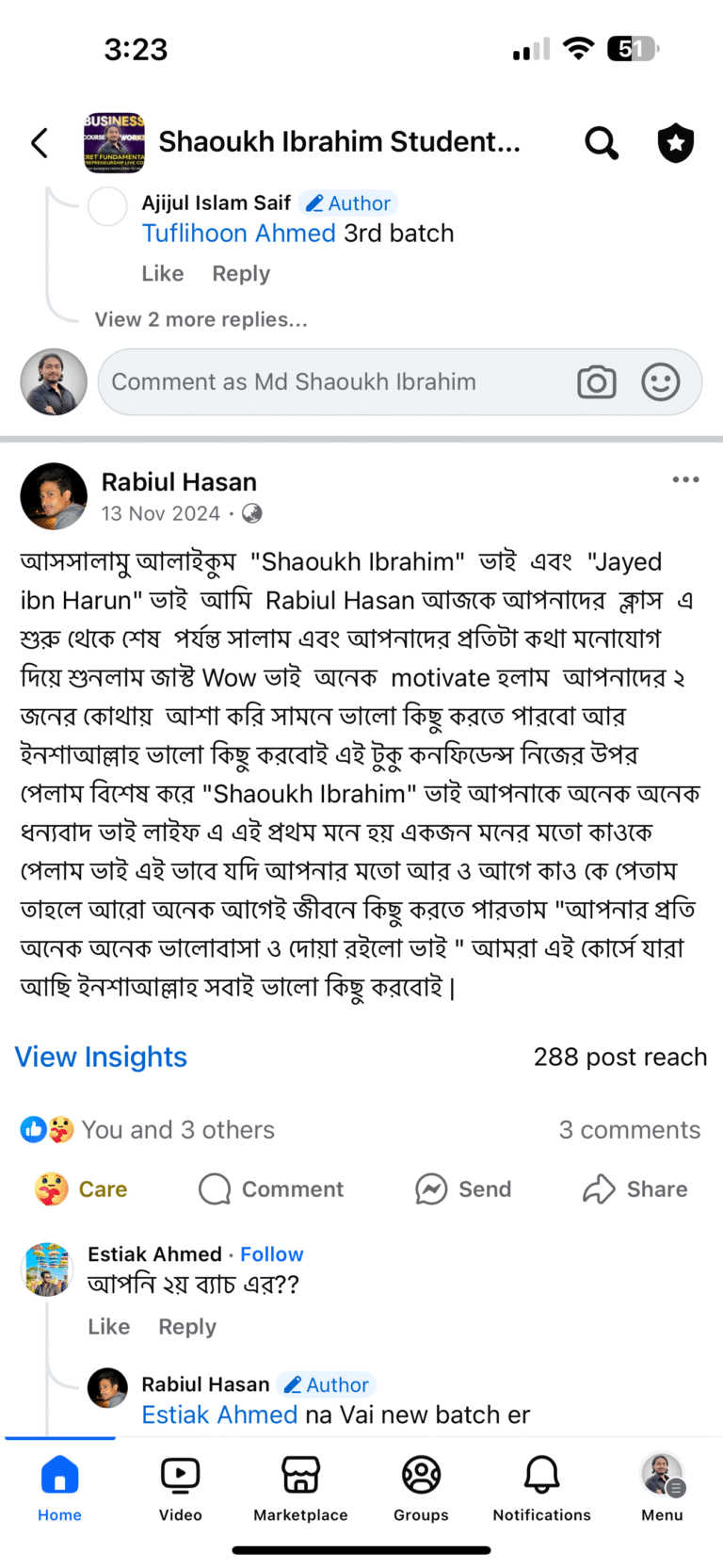723x1568 pixels.
Task: Reply to Ajijul Islam Saif's comment
Action: [241, 274]
